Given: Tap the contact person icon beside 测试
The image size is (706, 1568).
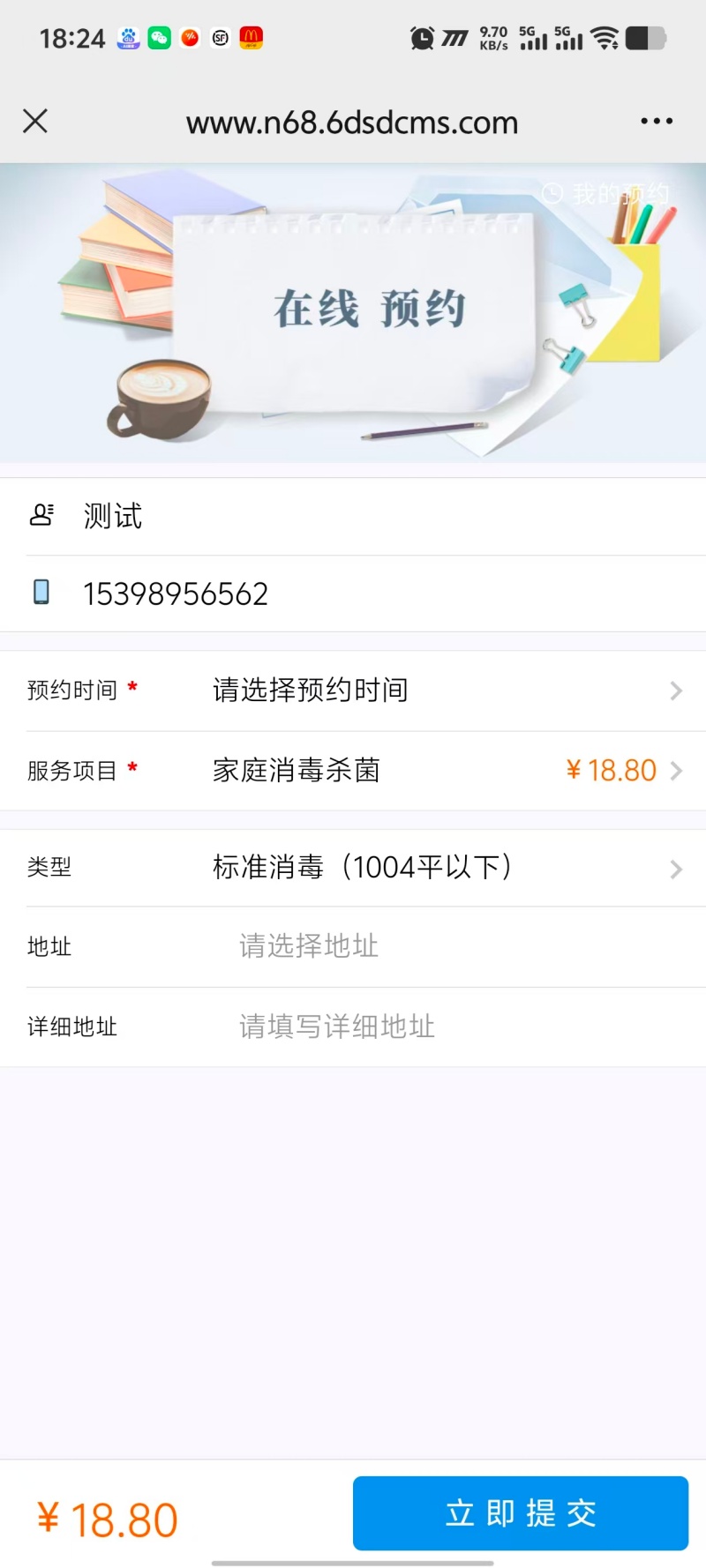Looking at the screenshot, I should pos(42,515).
